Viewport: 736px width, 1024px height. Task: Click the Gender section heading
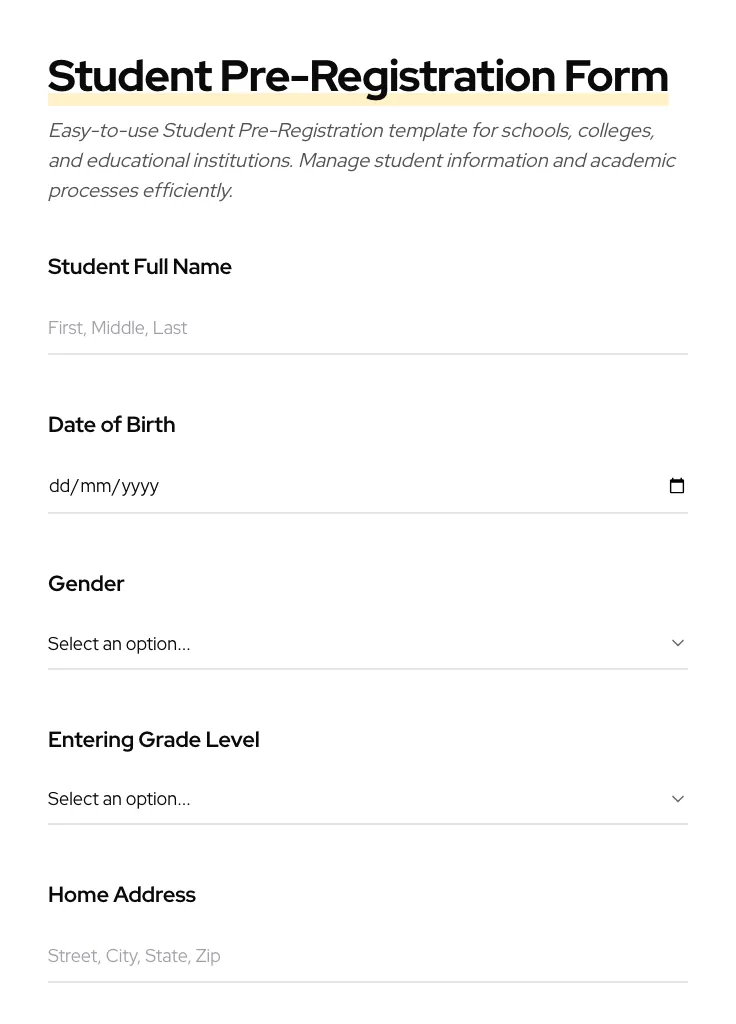point(86,583)
